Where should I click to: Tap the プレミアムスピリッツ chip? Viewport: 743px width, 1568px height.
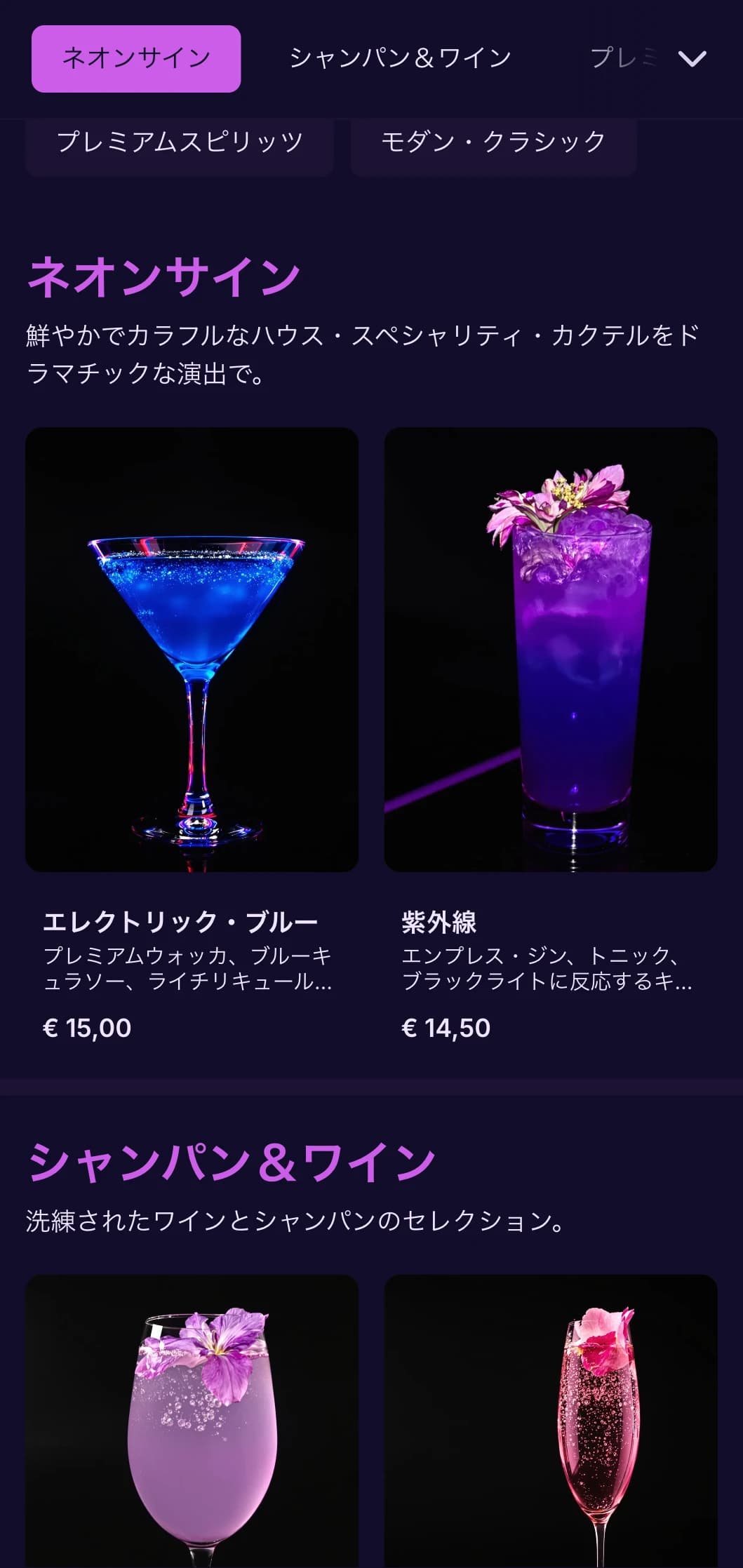[180, 142]
